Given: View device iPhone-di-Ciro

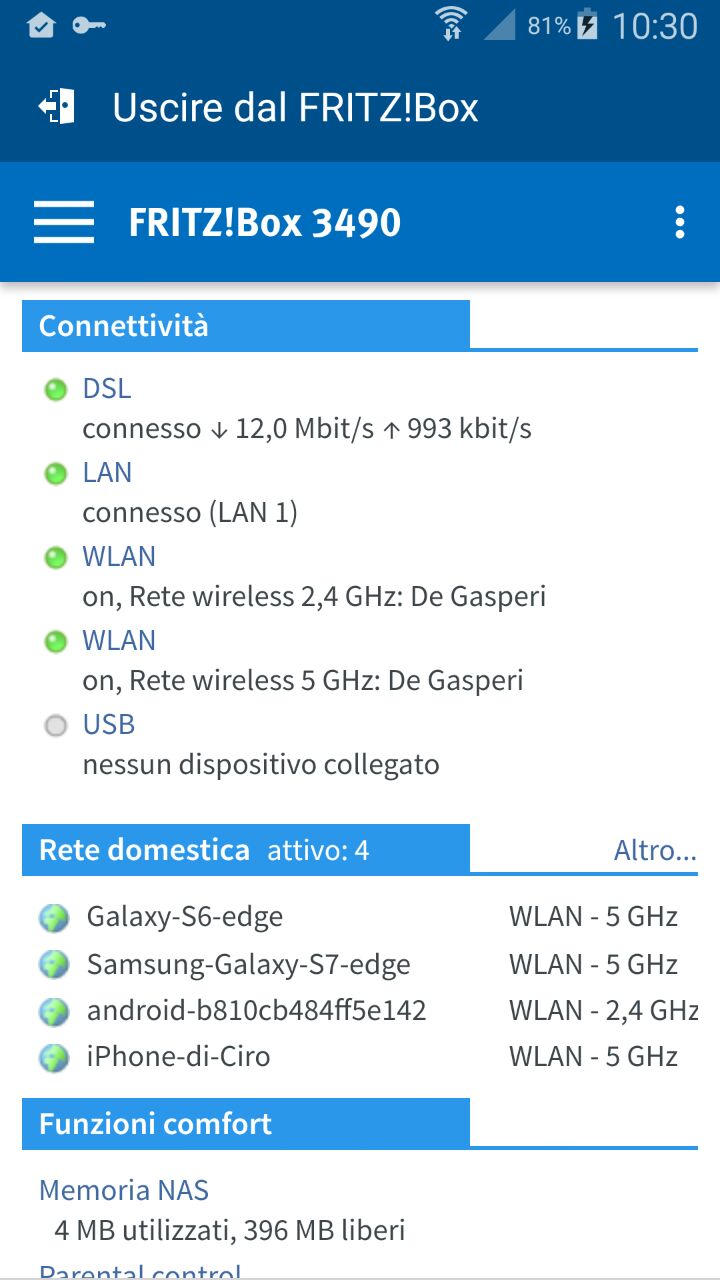Looking at the screenshot, I should tap(178, 1056).
